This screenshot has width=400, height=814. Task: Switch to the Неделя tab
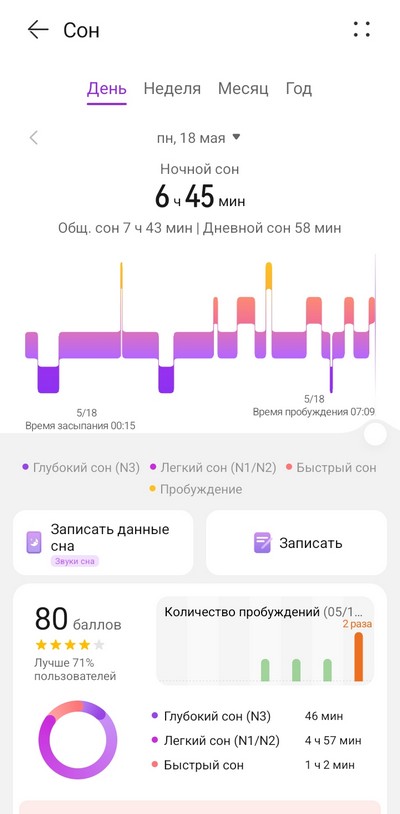pyautogui.click(x=172, y=89)
